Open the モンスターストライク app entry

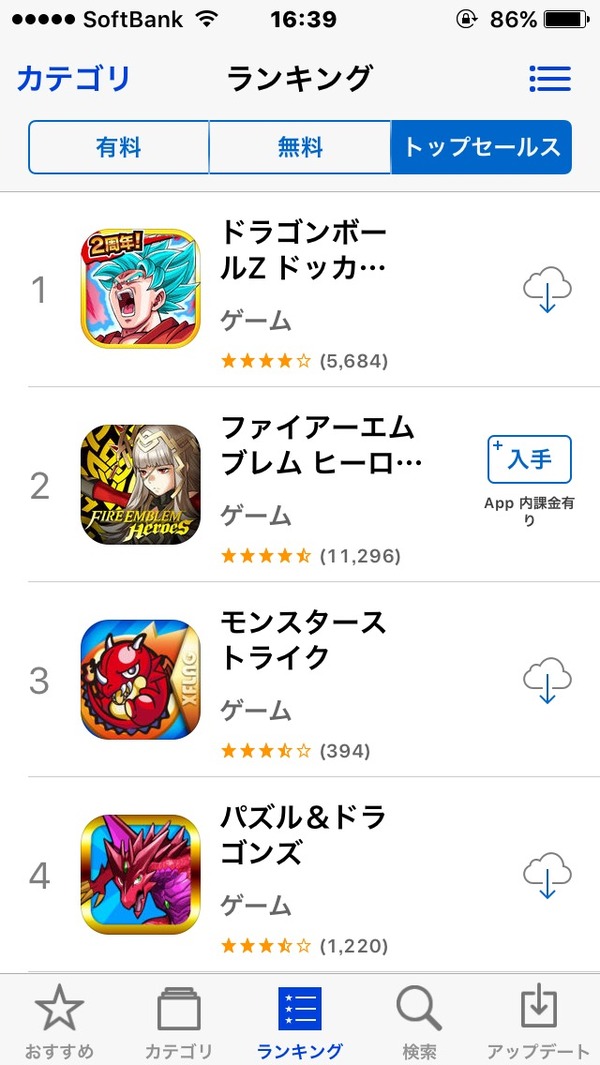pos(300,679)
